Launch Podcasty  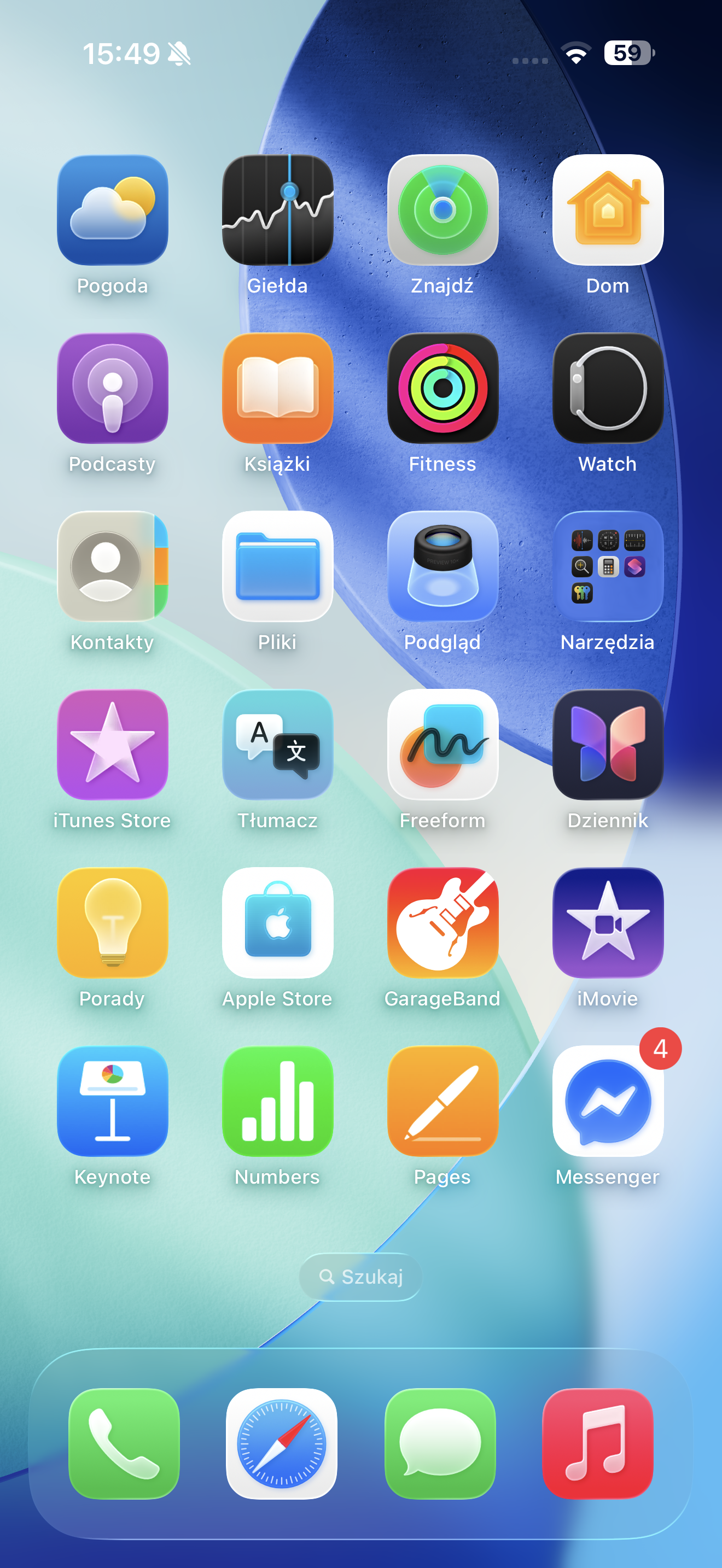coord(112,388)
